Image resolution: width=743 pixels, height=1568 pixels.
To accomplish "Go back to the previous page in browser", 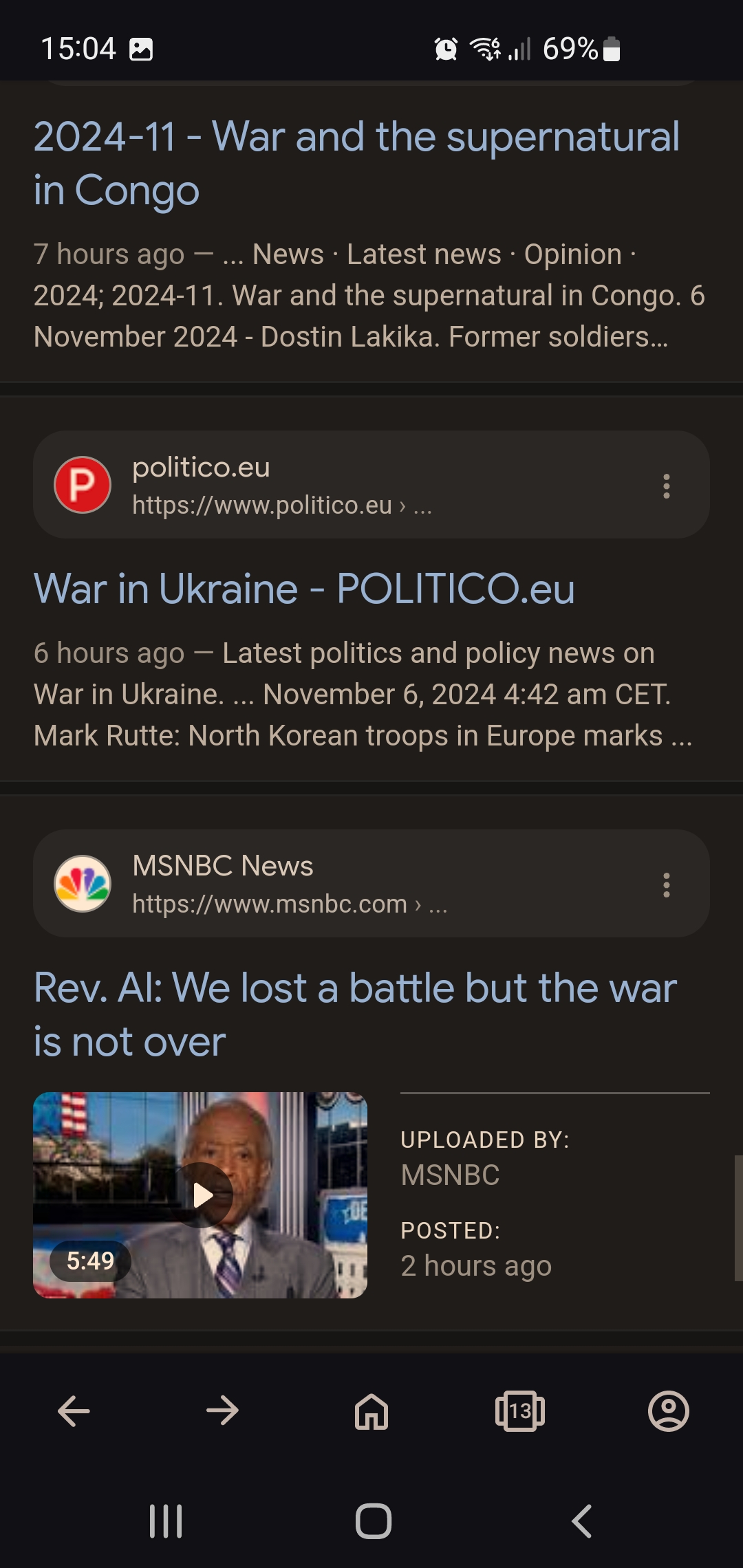I will [74, 1411].
